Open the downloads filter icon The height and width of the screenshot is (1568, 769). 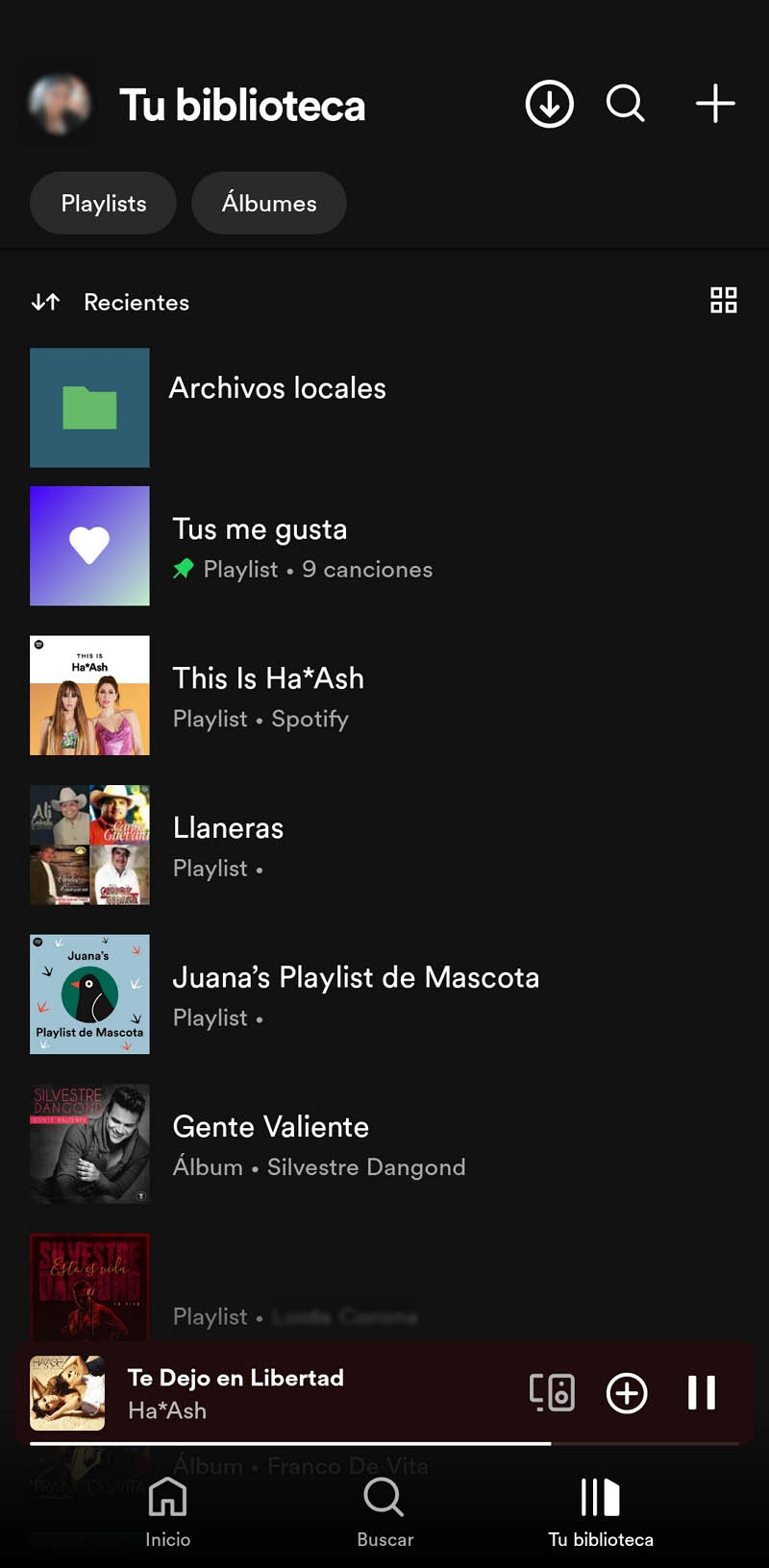(x=548, y=104)
